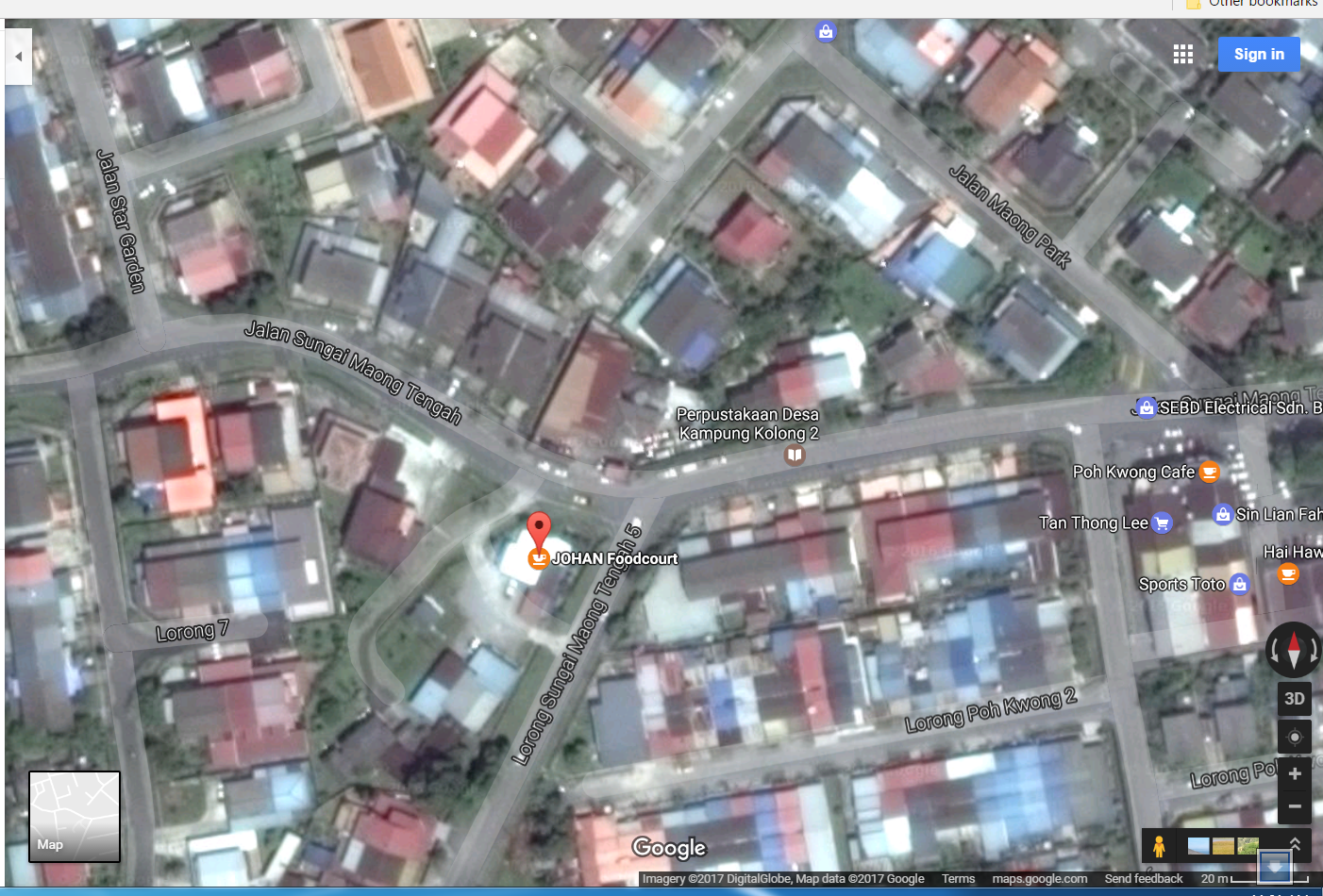Open the Poh Kwong Cafe place marker
The height and width of the screenshot is (896, 1323).
(1209, 472)
